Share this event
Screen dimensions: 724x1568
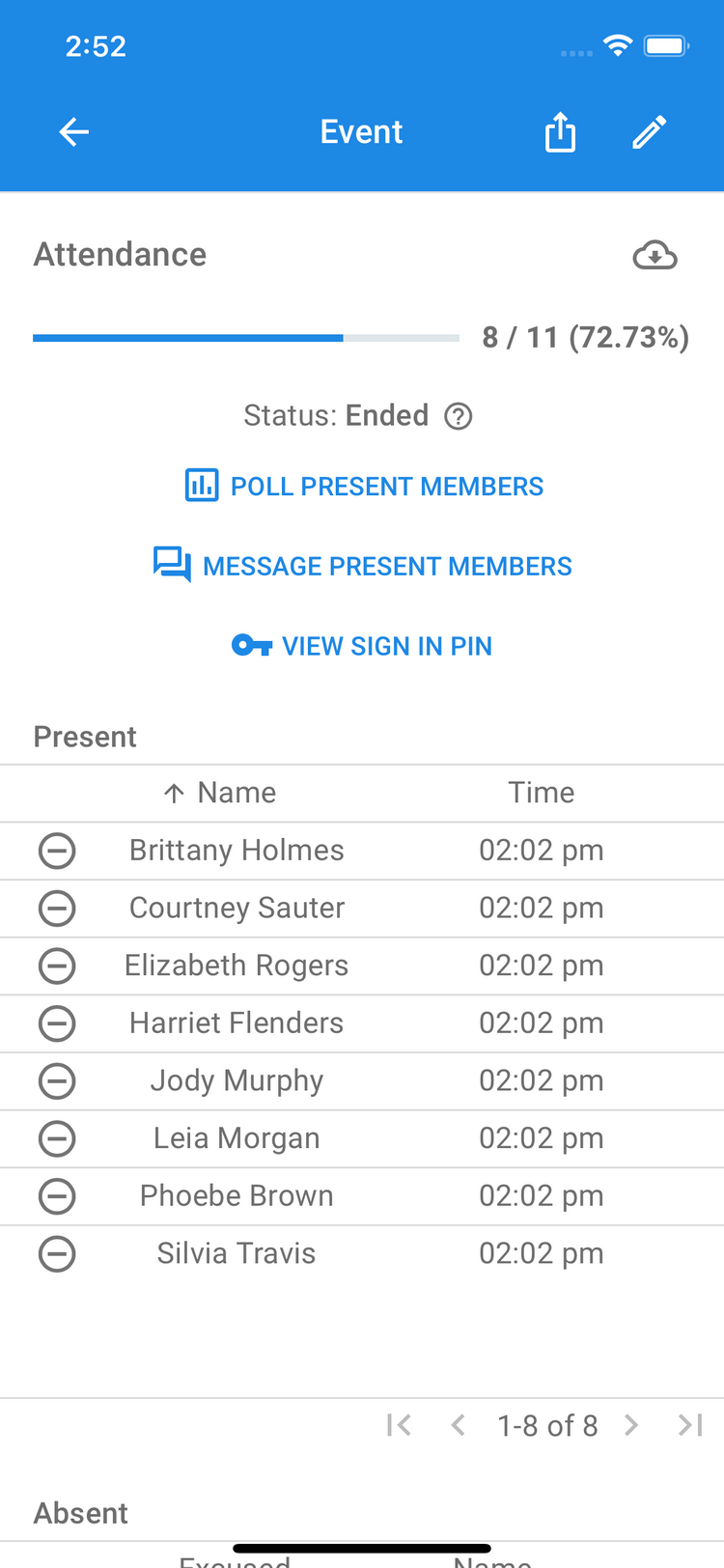tap(560, 132)
